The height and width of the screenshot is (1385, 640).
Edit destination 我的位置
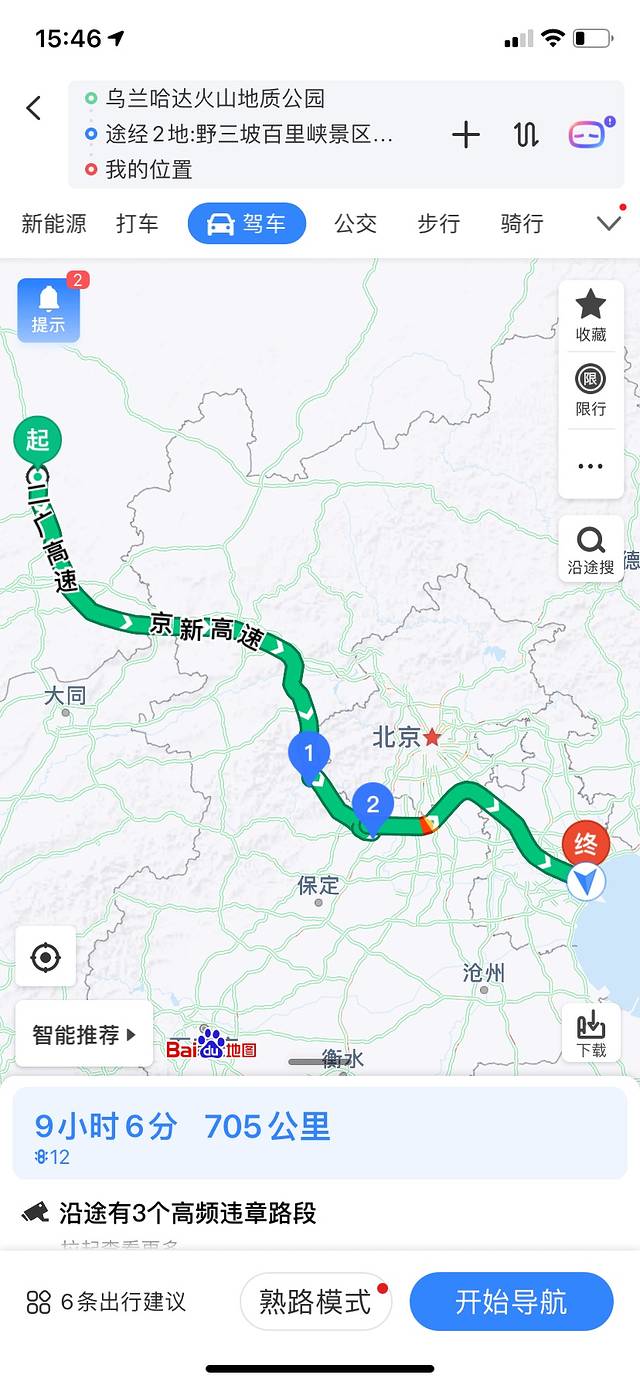(149, 170)
